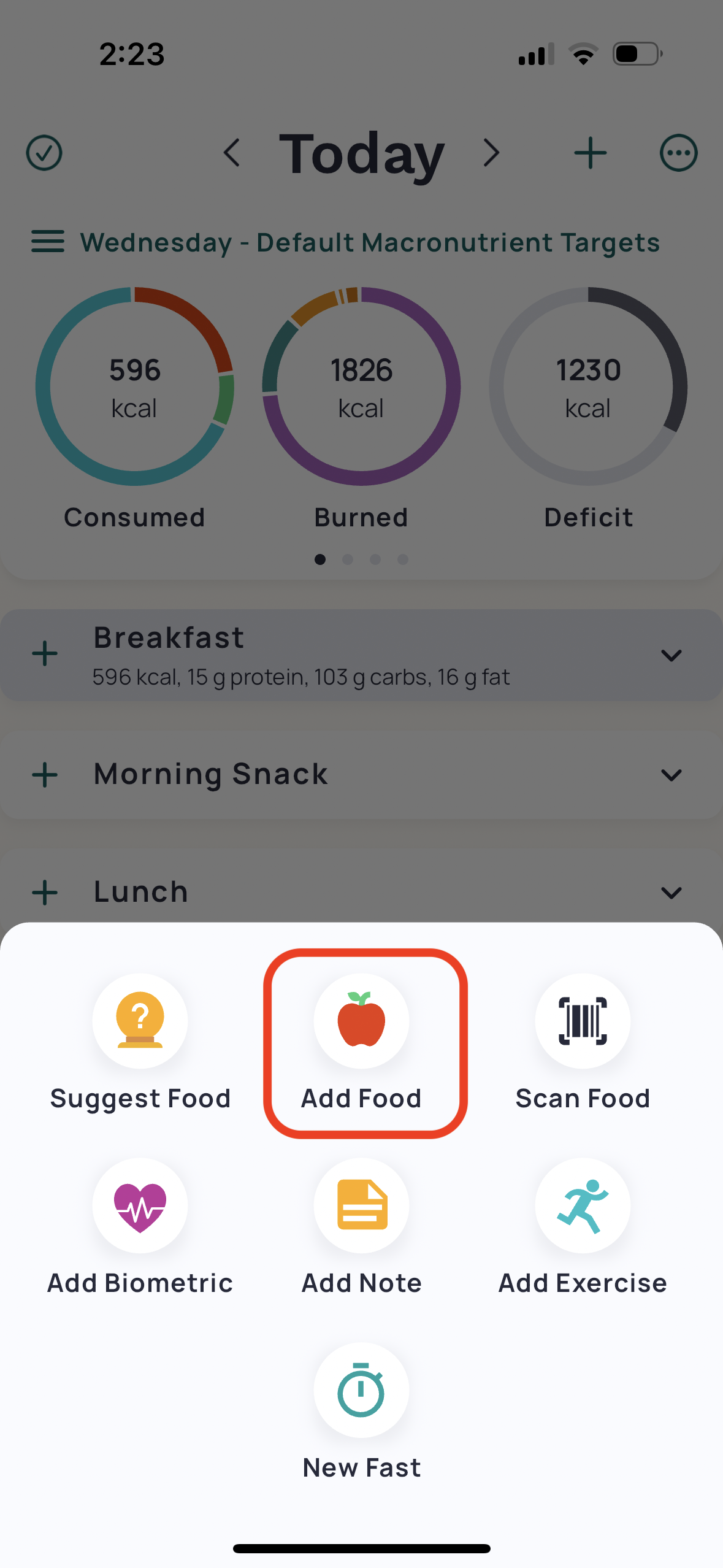
Task: Tap the Suggest Food crystal ball icon
Action: (140, 1020)
